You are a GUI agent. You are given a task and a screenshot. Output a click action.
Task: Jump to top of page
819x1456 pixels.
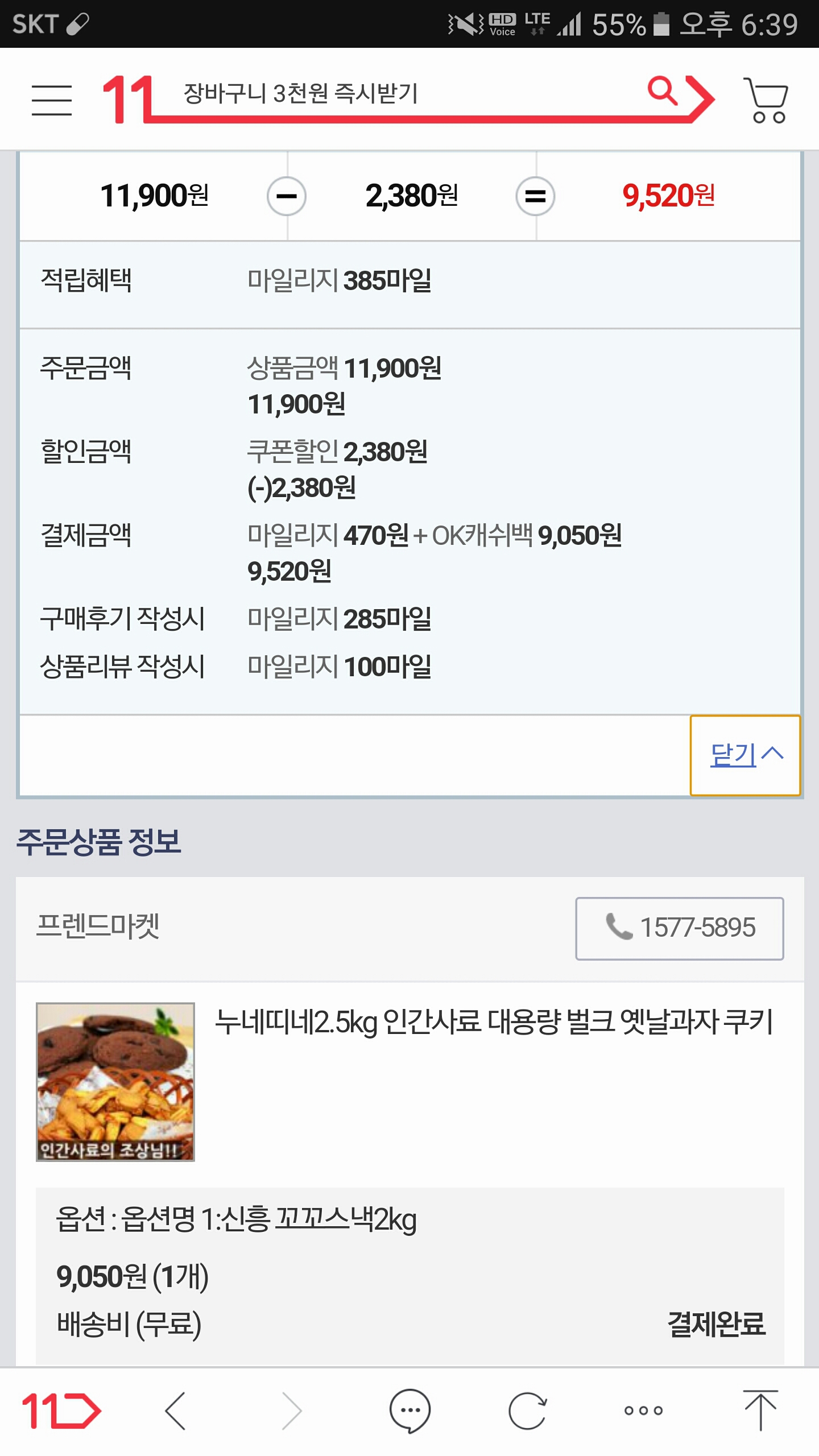(760, 1411)
